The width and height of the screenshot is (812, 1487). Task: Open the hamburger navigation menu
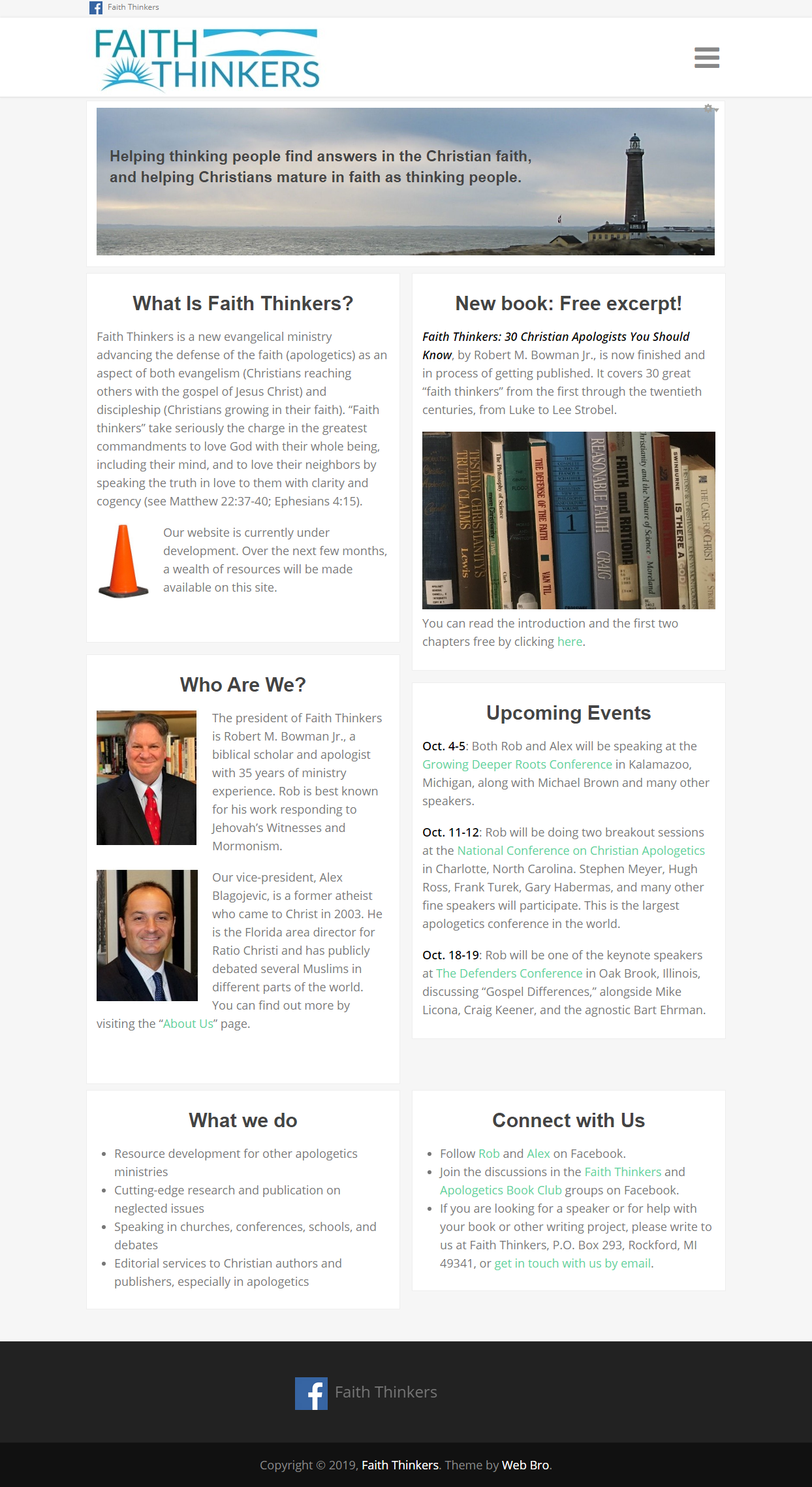[x=706, y=57]
